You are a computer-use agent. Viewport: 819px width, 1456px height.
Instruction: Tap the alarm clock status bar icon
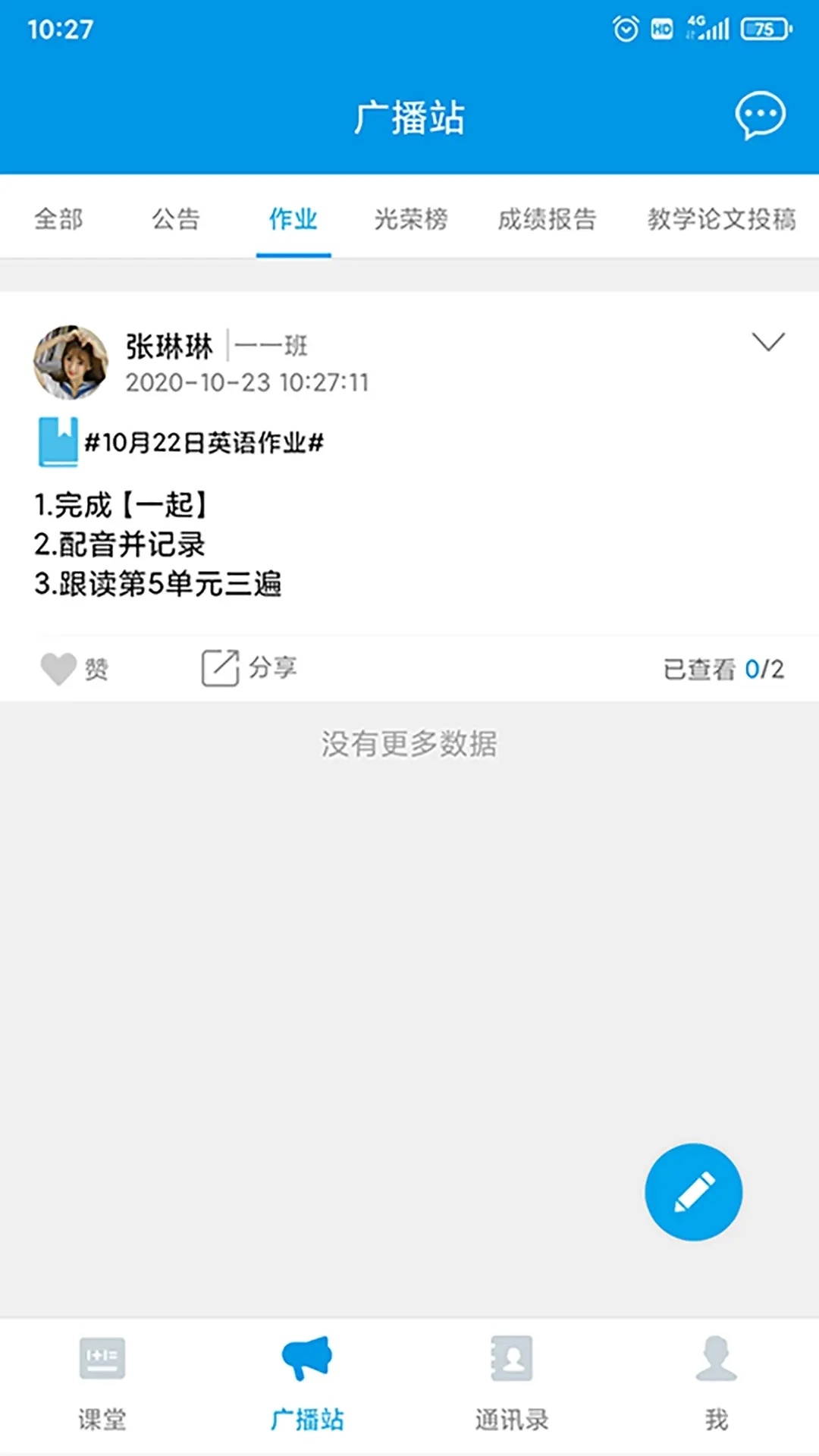tap(625, 29)
